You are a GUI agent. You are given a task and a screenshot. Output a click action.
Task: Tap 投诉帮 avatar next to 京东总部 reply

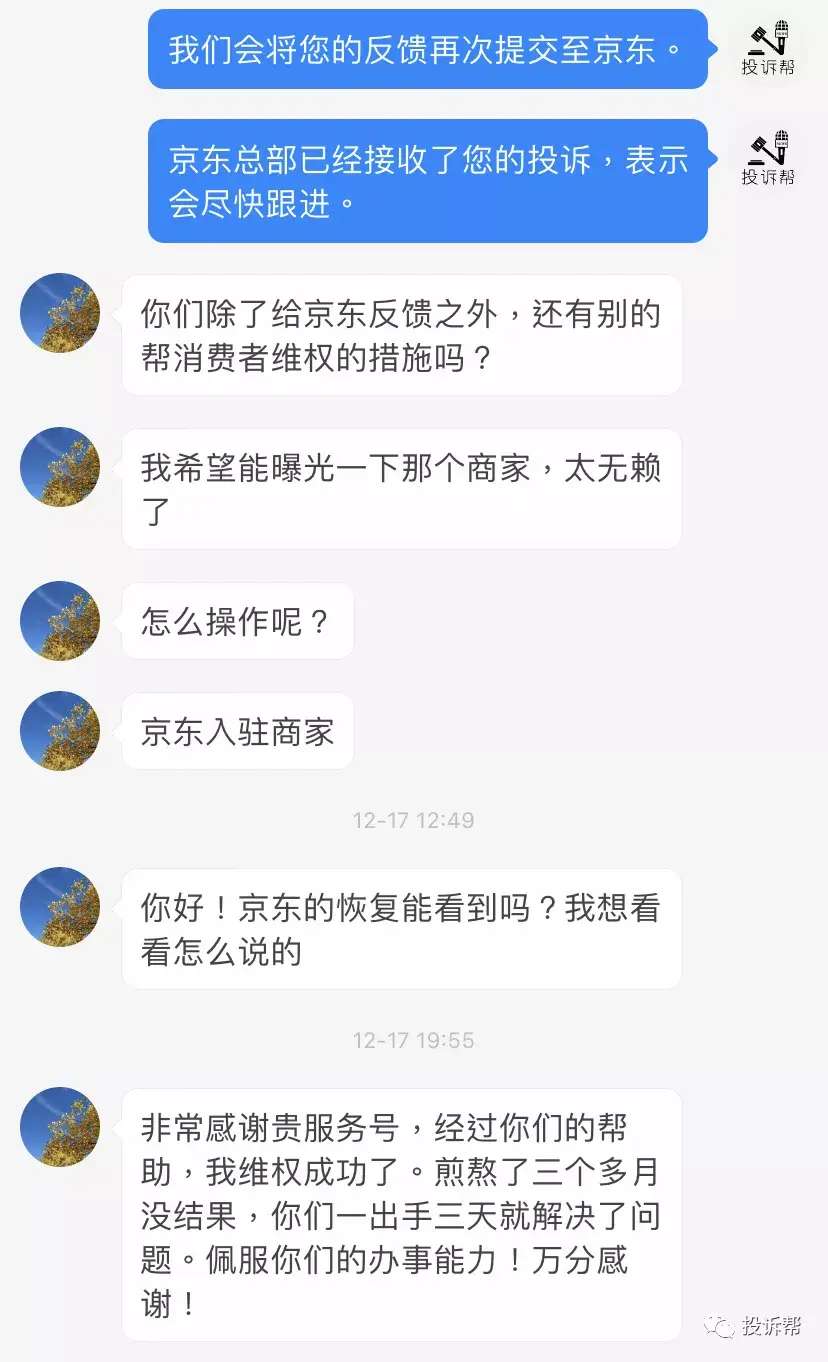click(768, 159)
